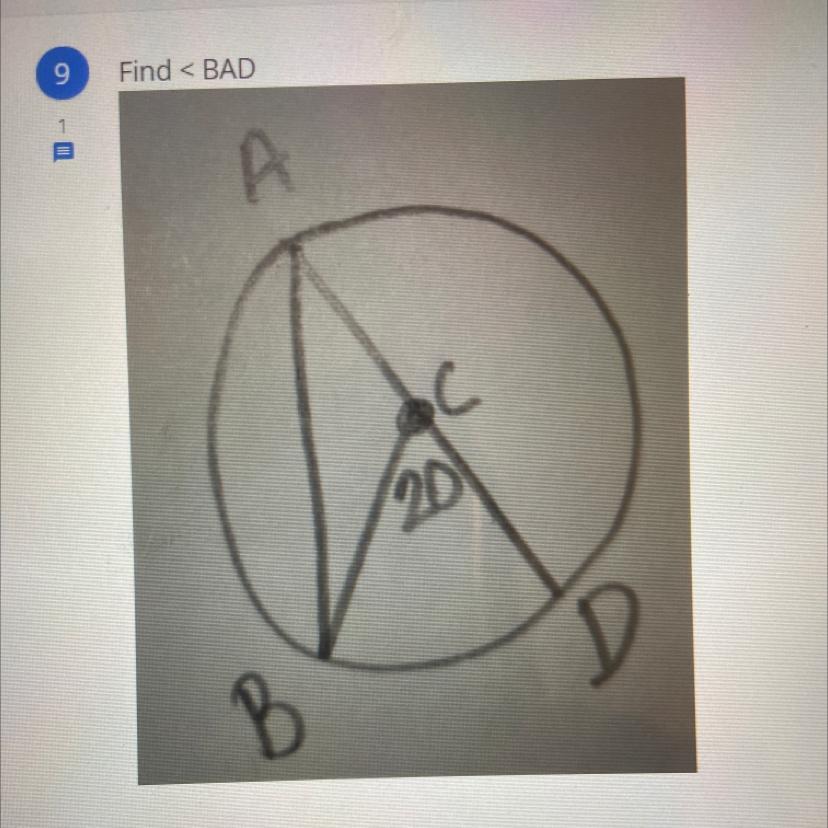Open the comment icon under question 9
Viewport: 828px width, 828px height.
coord(62,153)
